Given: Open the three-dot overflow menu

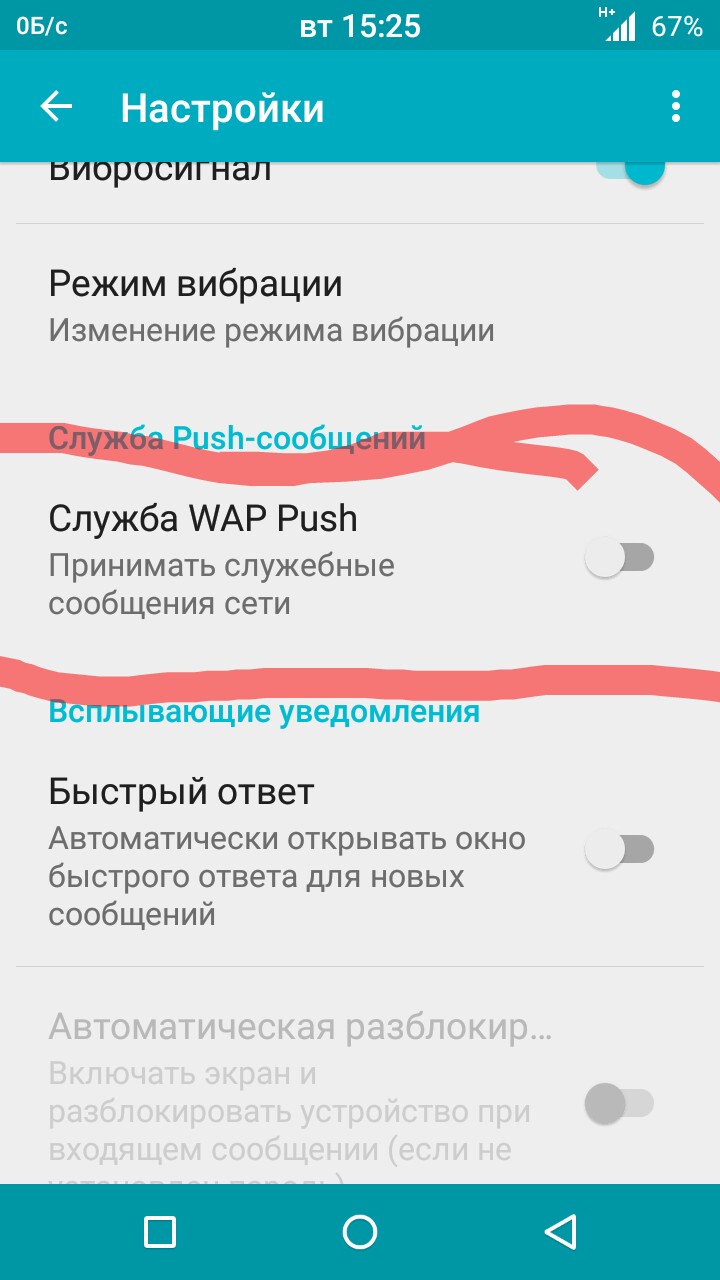Looking at the screenshot, I should pyautogui.click(x=676, y=107).
